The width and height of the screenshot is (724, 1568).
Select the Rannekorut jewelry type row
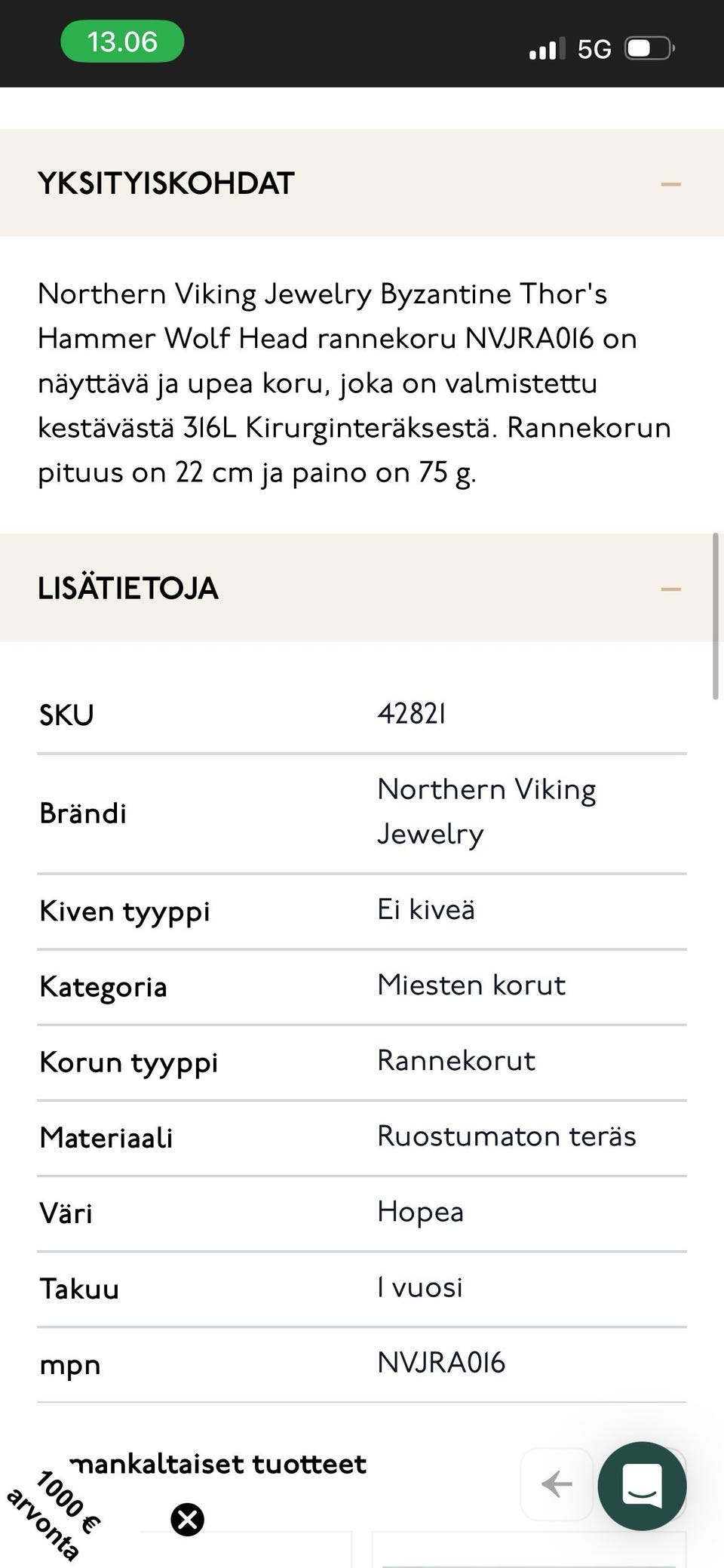(x=456, y=1061)
